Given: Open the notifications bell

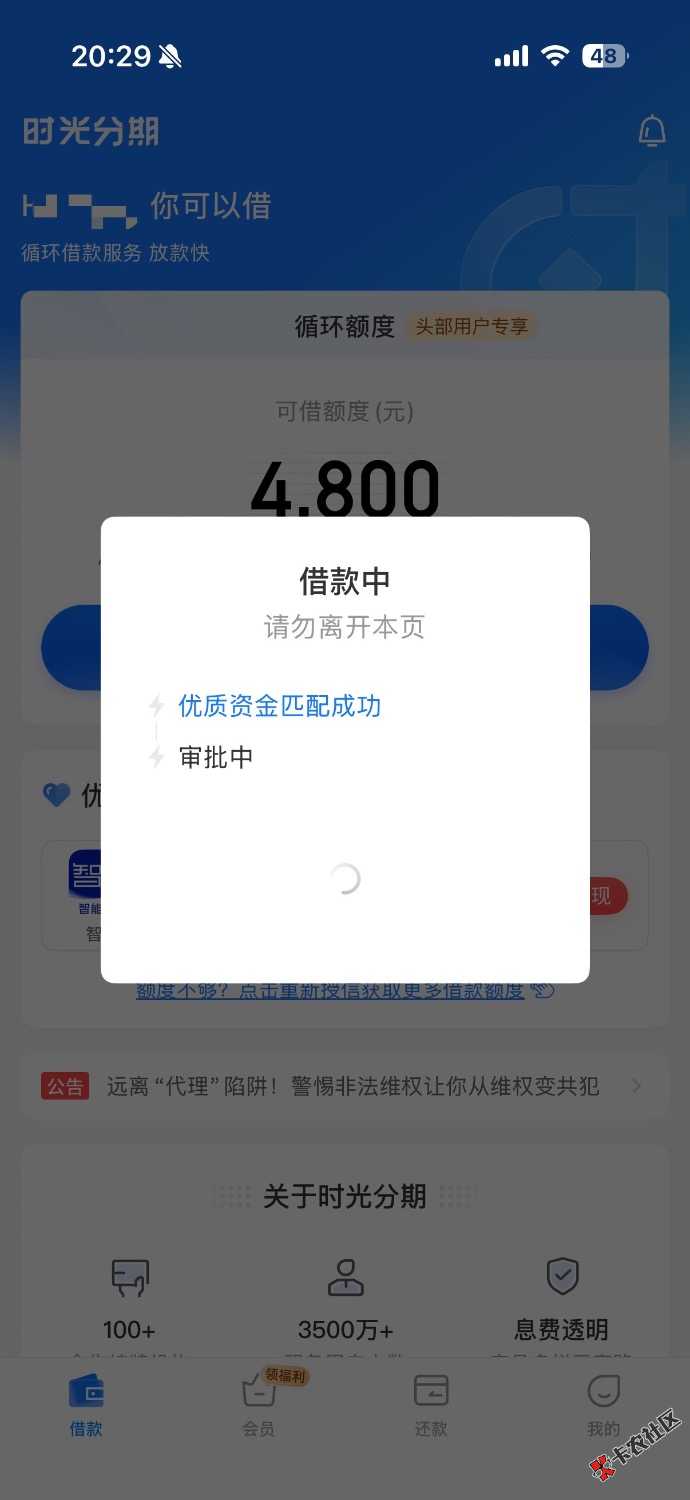Looking at the screenshot, I should coord(652,131).
